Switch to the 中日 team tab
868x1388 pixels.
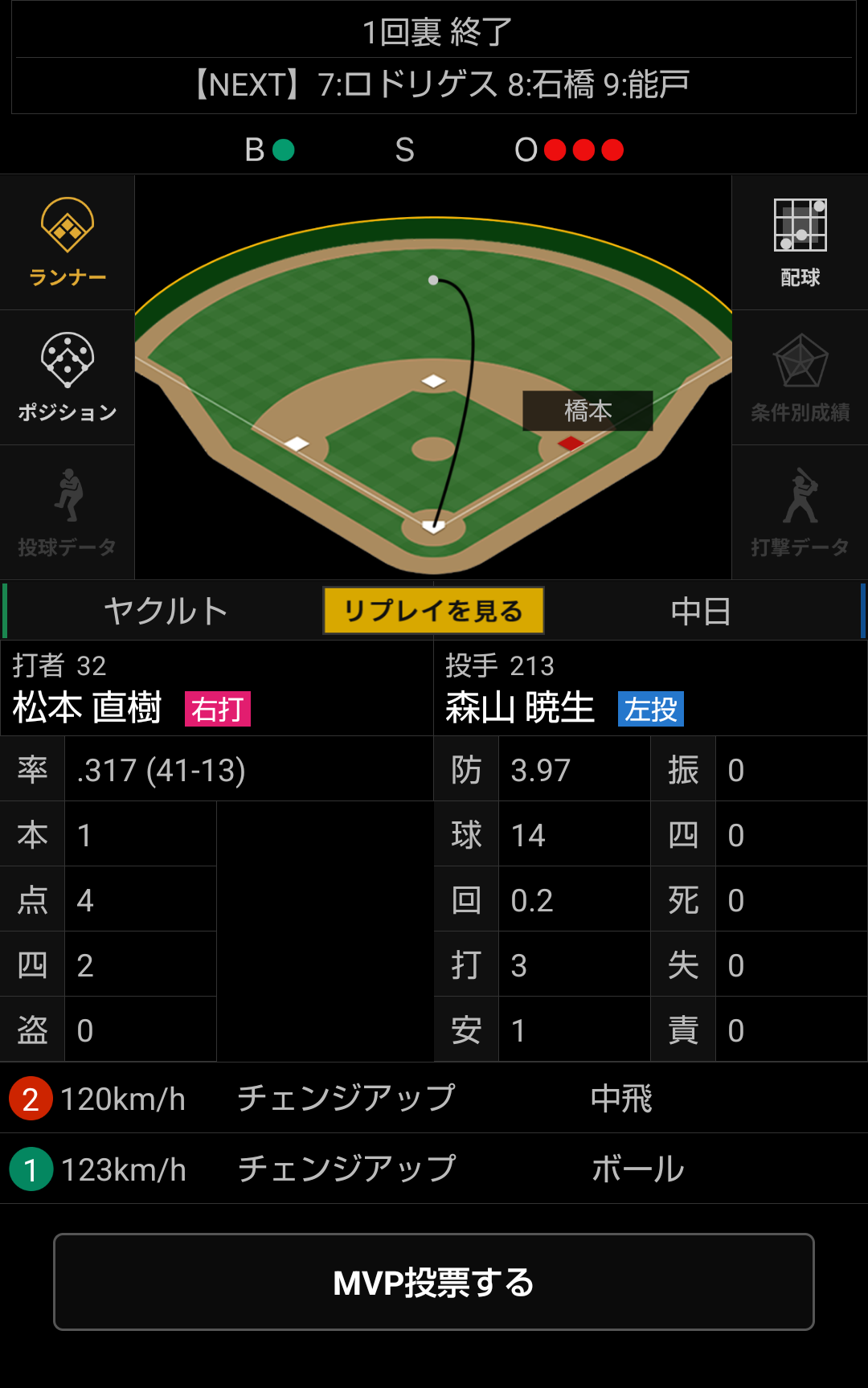click(701, 611)
